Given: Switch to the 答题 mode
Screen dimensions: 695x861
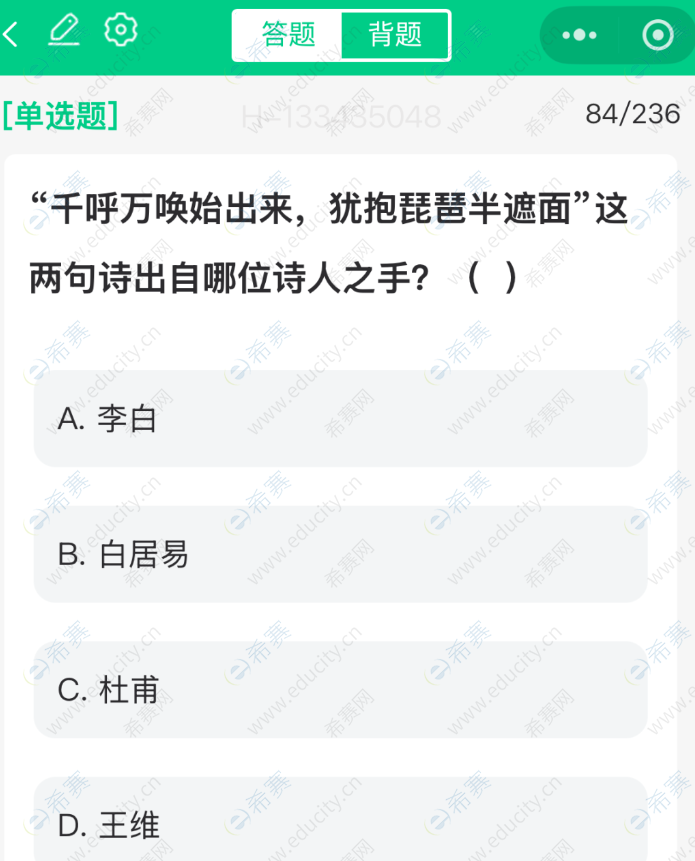Looking at the screenshot, I should (x=288, y=35).
